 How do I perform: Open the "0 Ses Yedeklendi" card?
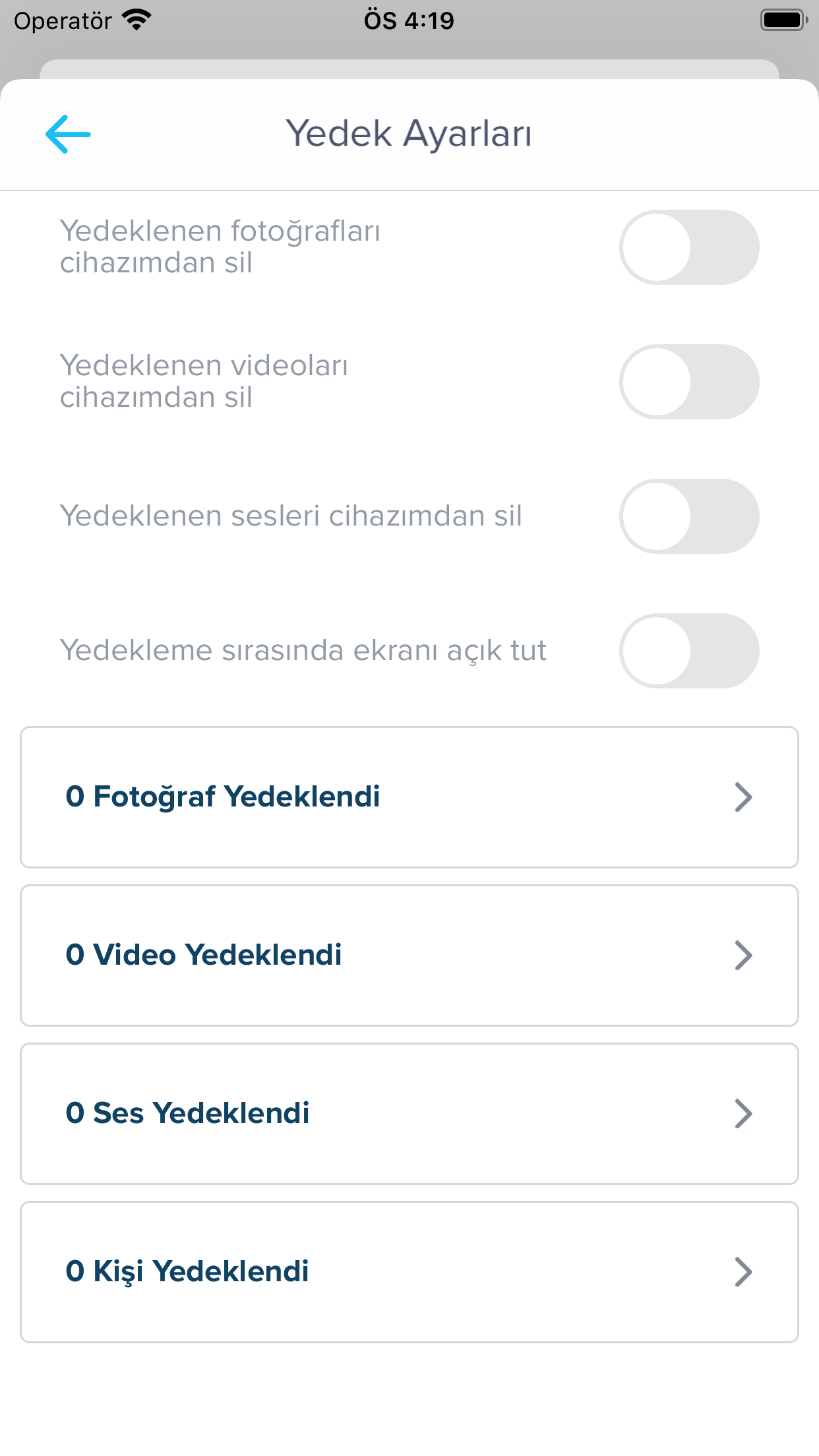pos(409,1114)
